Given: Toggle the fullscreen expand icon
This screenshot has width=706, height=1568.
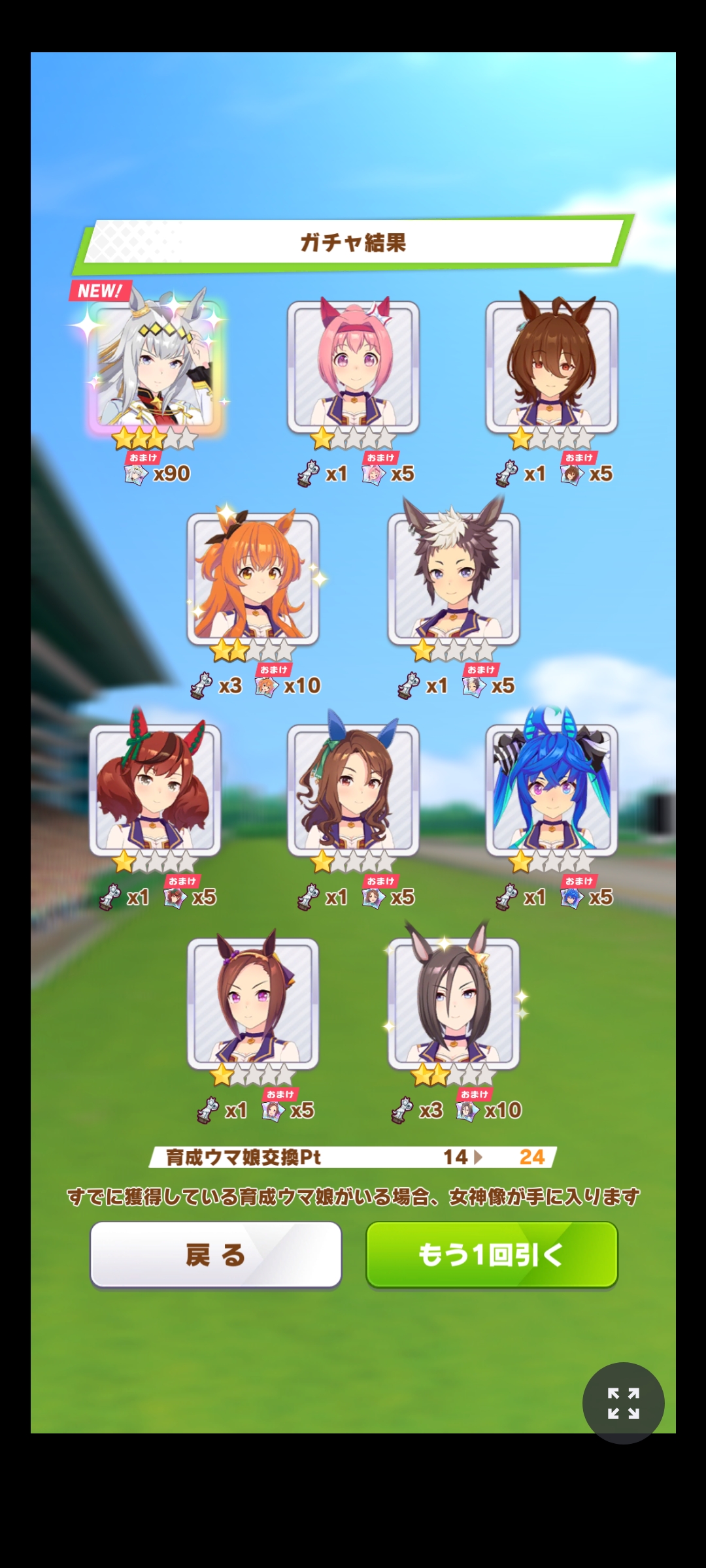Looking at the screenshot, I should pos(623,1403).
